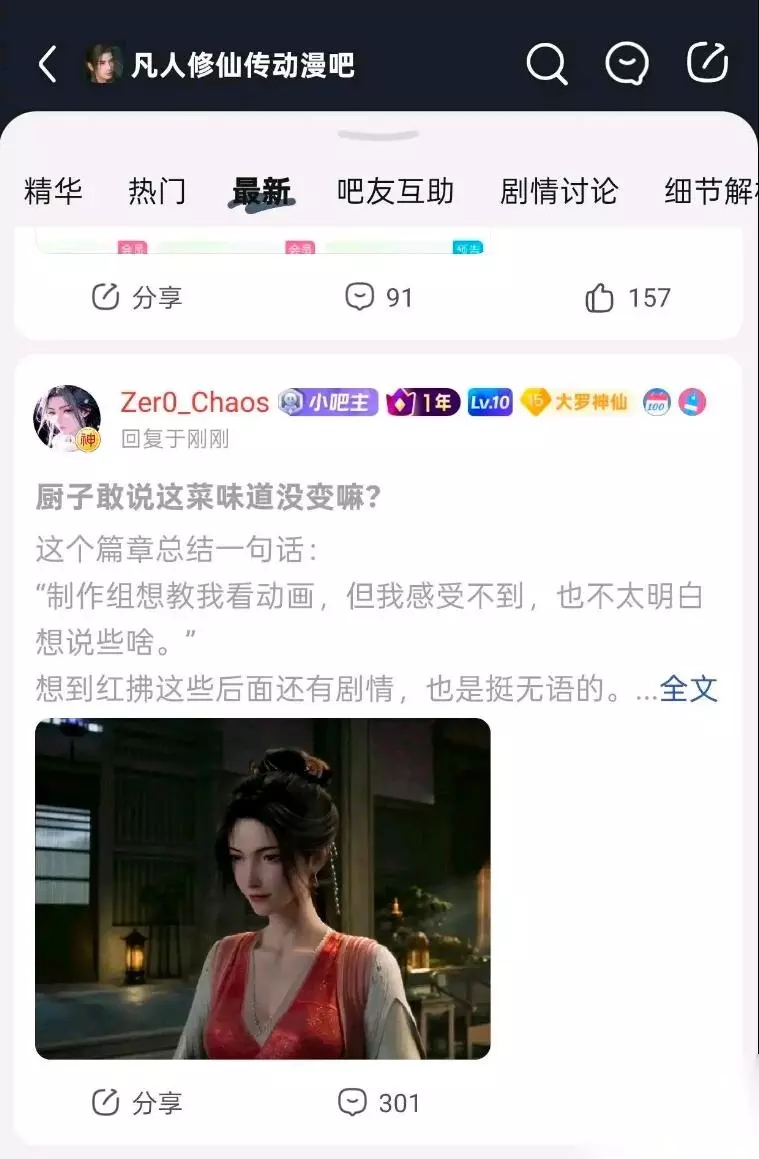The image size is (759, 1159).
Task: Like the post with 157 likes
Action: (x=627, y=297)
